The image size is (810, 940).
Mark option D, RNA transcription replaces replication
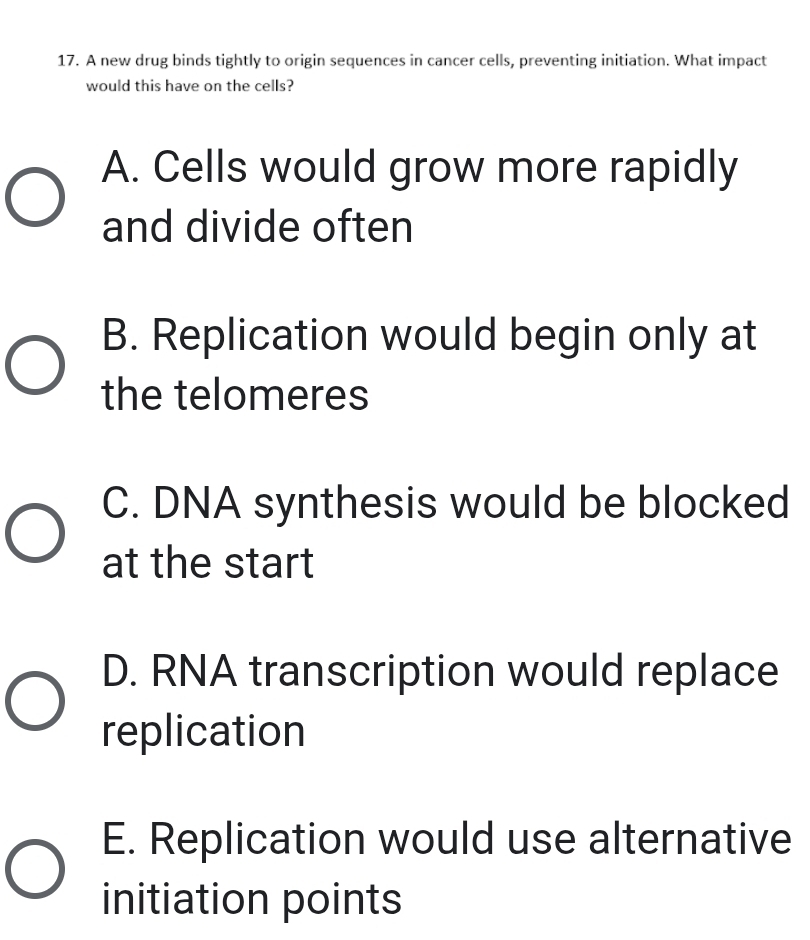35,701
